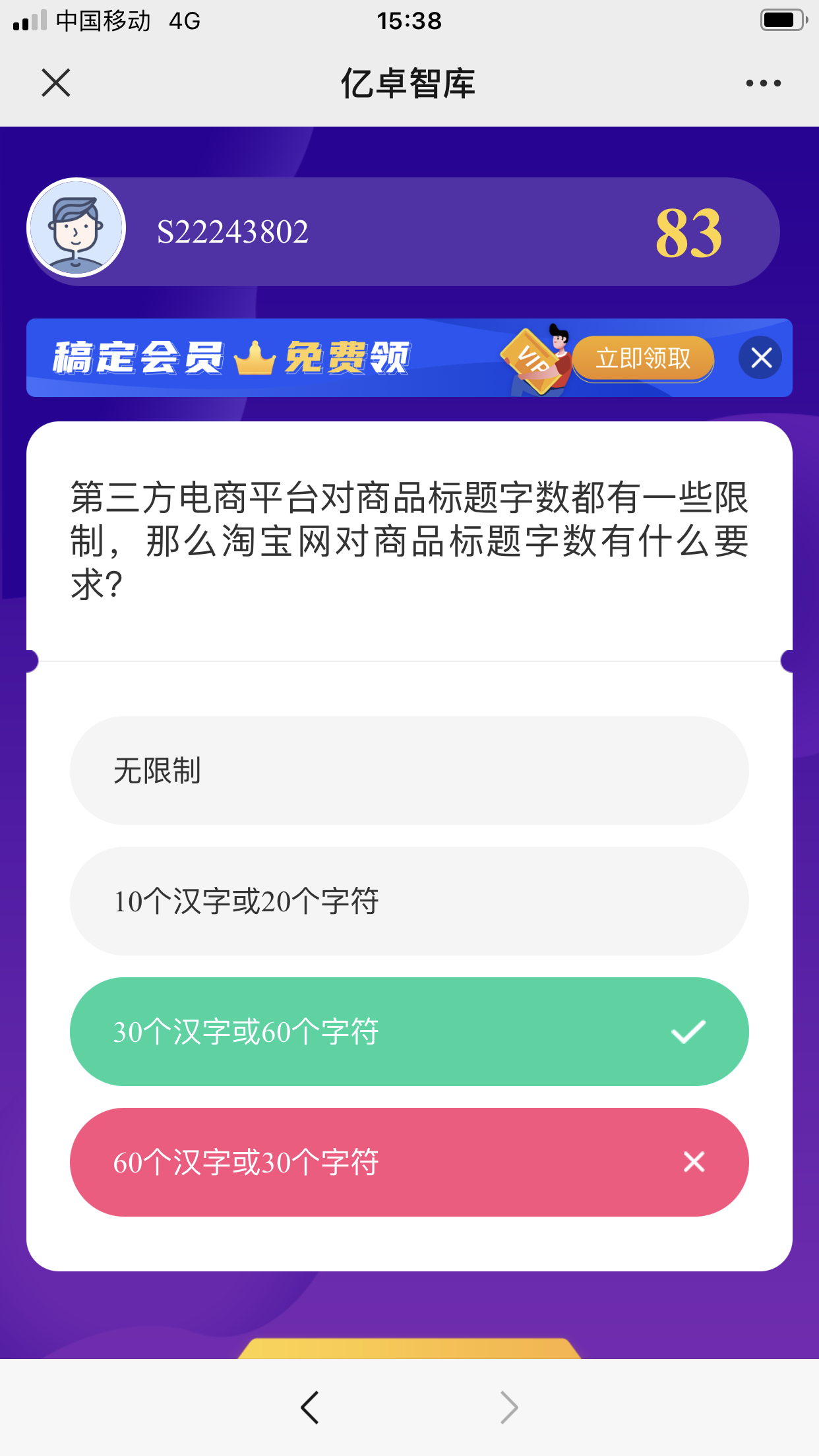Screen dimensions: 819x1456
Task: Open the S22243802 profile avatar
Action: click(x=76, y=228)
